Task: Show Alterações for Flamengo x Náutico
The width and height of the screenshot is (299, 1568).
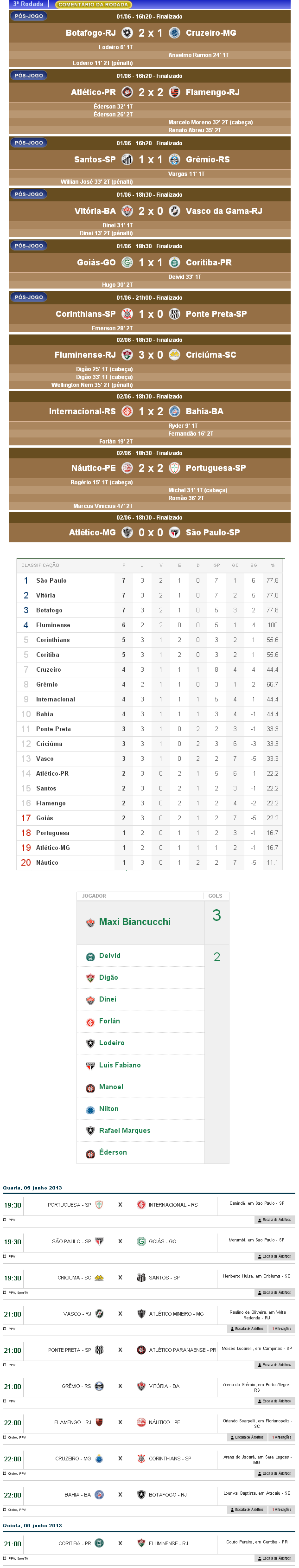Action: coord(281,1437)
